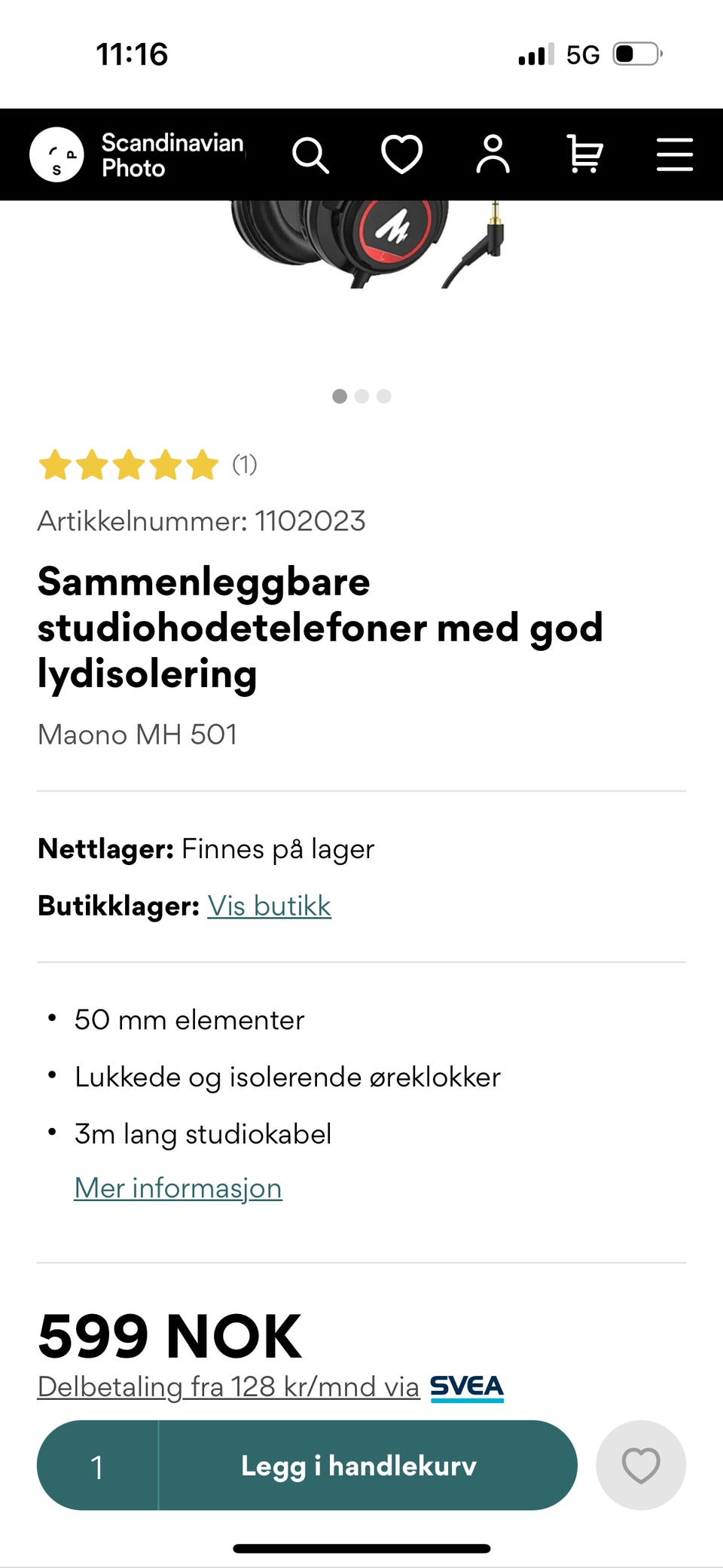
Task: Open the Delbetaling fra 128 kr/mnd link
Action: click(x=227, y=1386)
